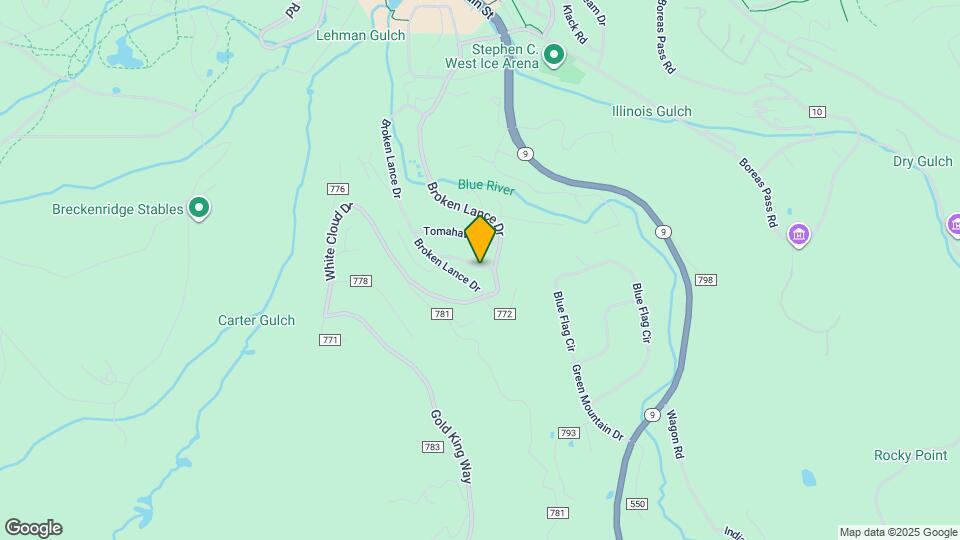960x540 pixels.
Task: Open the Stephen C. West Ice Arena pin
Action: coord(552,54)
